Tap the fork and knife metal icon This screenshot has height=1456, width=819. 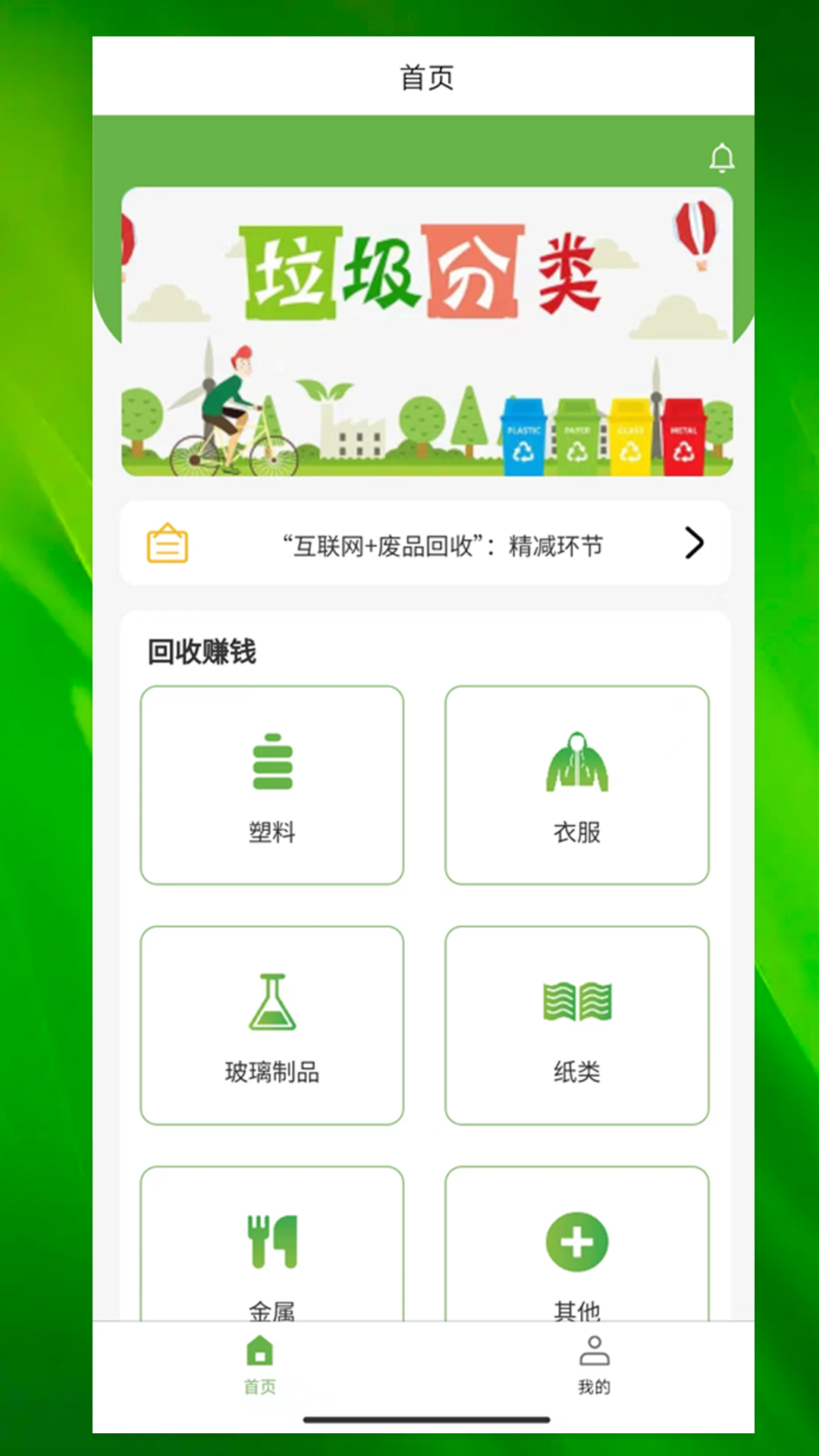tap(271, 1241)
